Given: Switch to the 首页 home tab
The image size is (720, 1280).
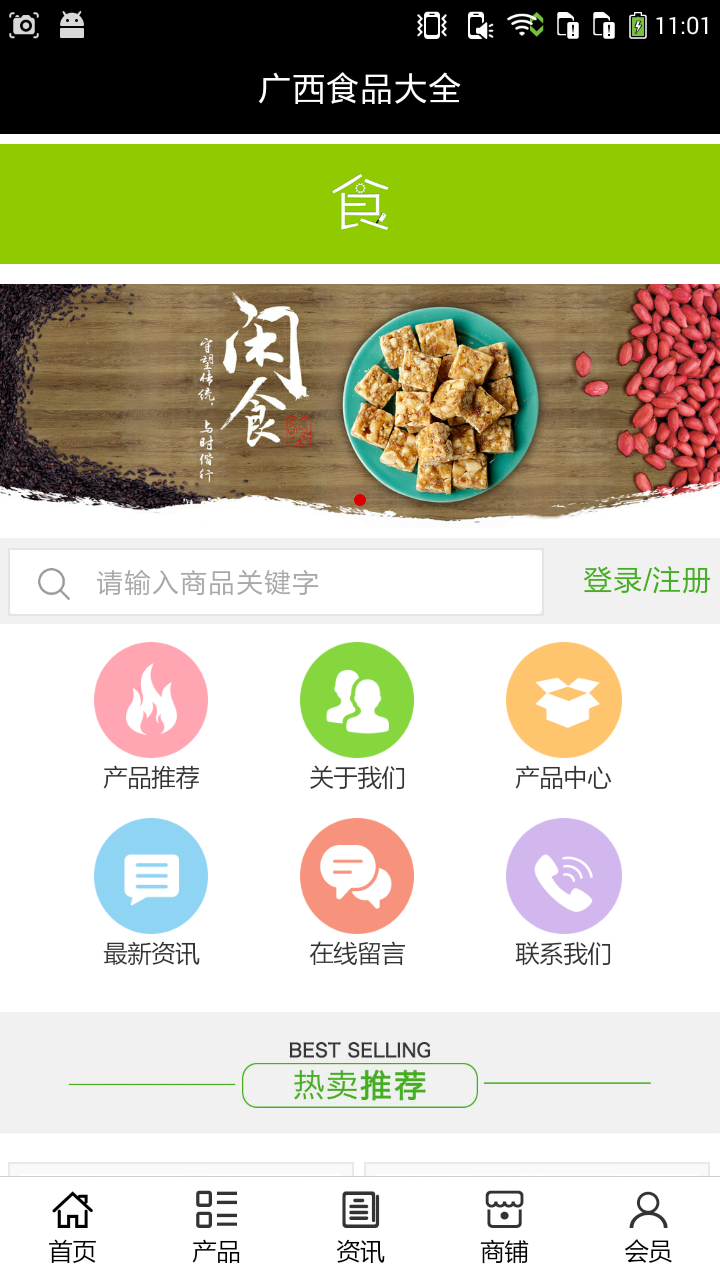Looking at the screenshot, I should (72, 1227).
